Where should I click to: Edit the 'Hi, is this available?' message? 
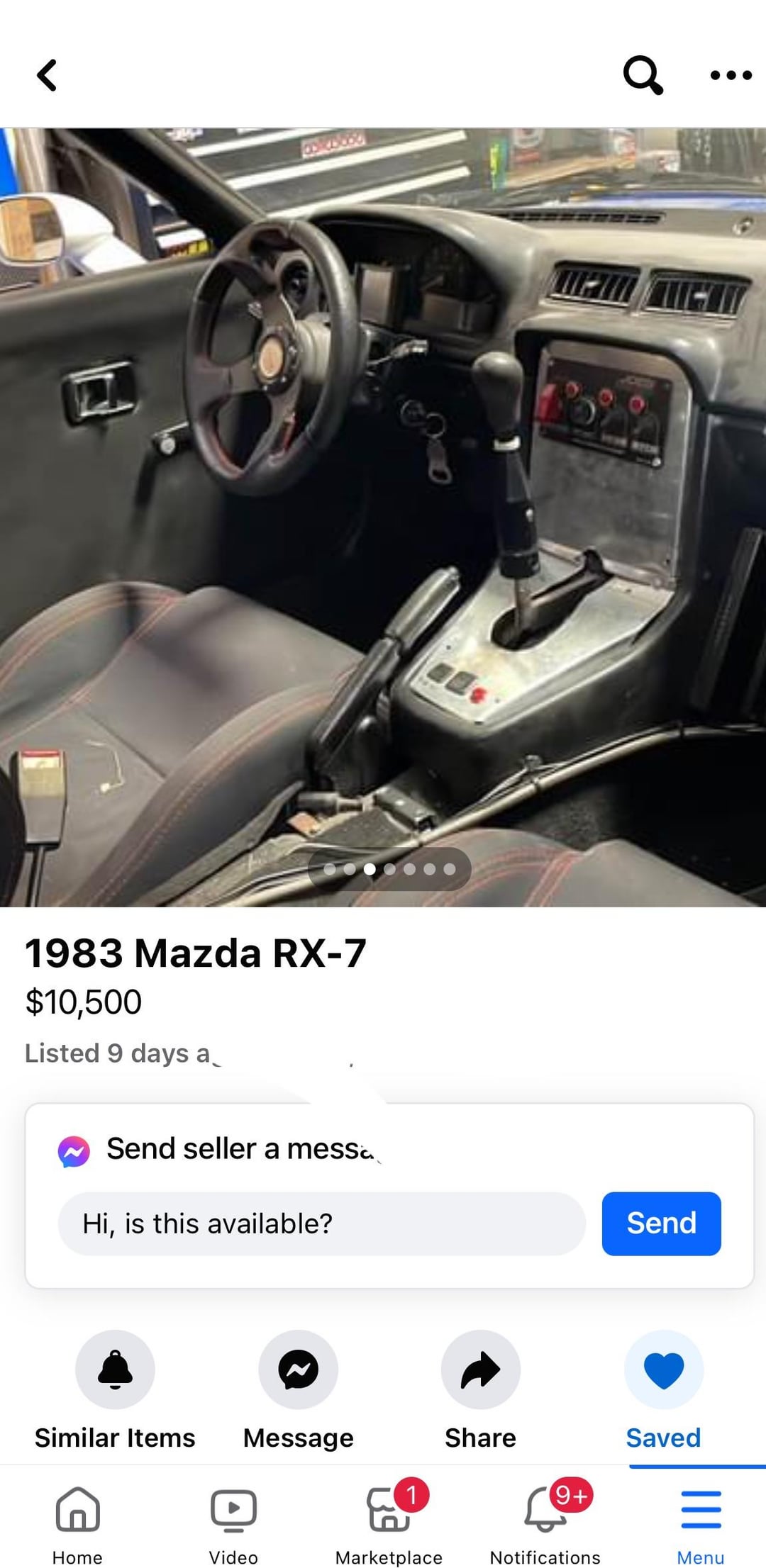pyautogui.click(x=321, y=1223)
